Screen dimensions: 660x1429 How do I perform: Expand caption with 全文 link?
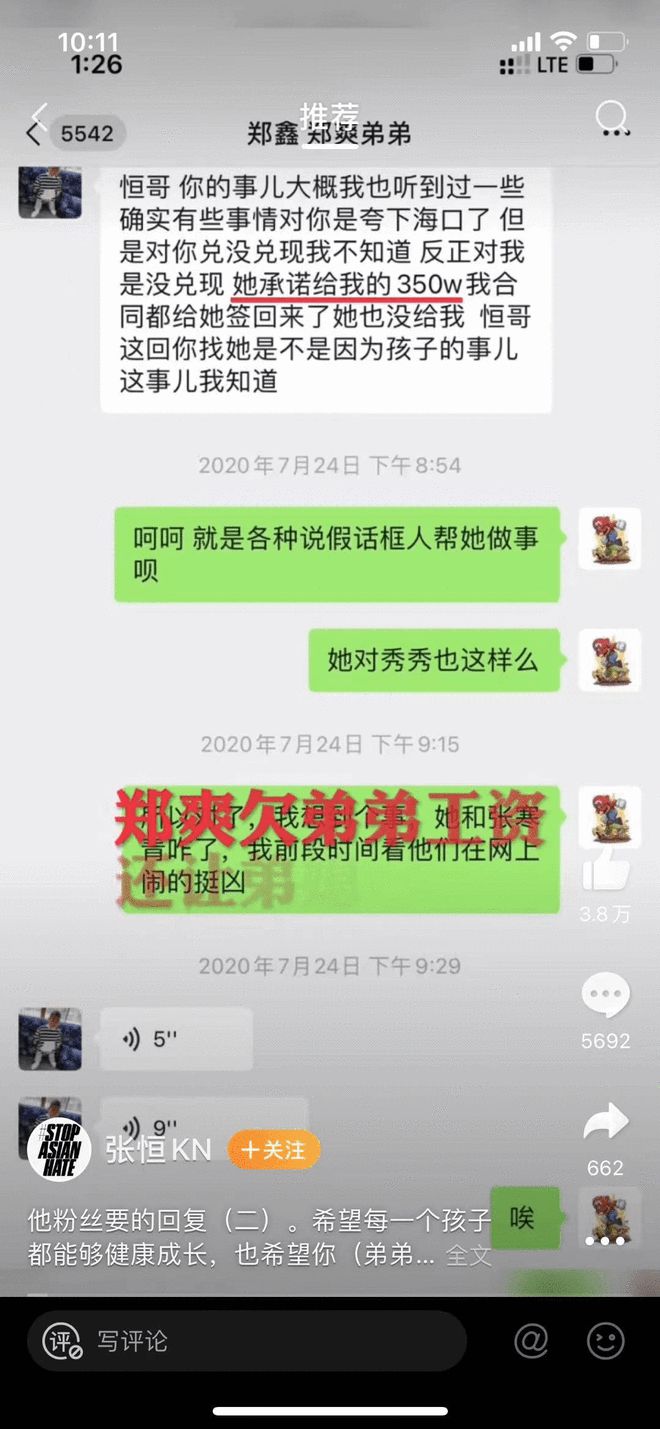(x=468, y=1254)
